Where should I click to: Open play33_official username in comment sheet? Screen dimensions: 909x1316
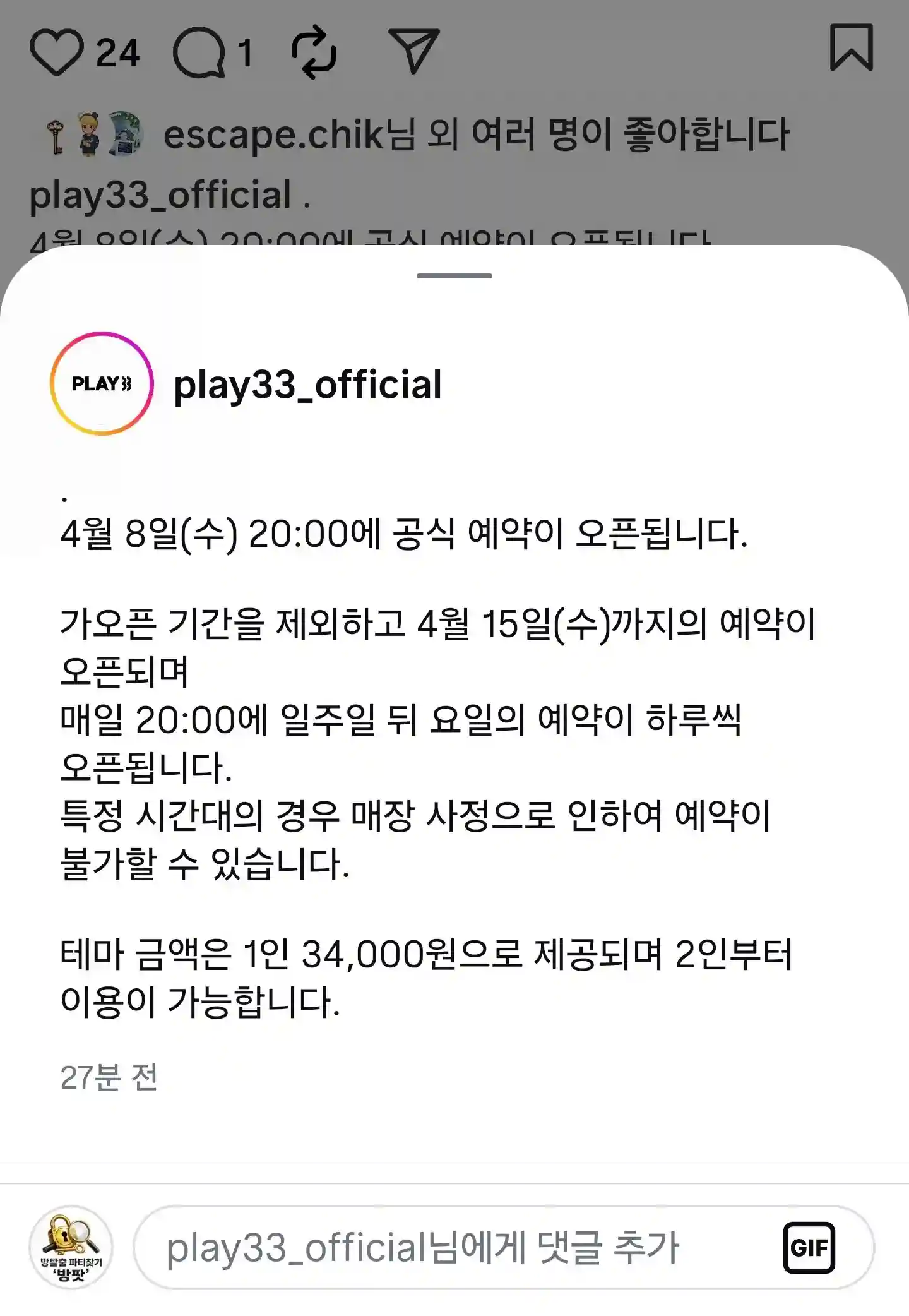[307, 385]
